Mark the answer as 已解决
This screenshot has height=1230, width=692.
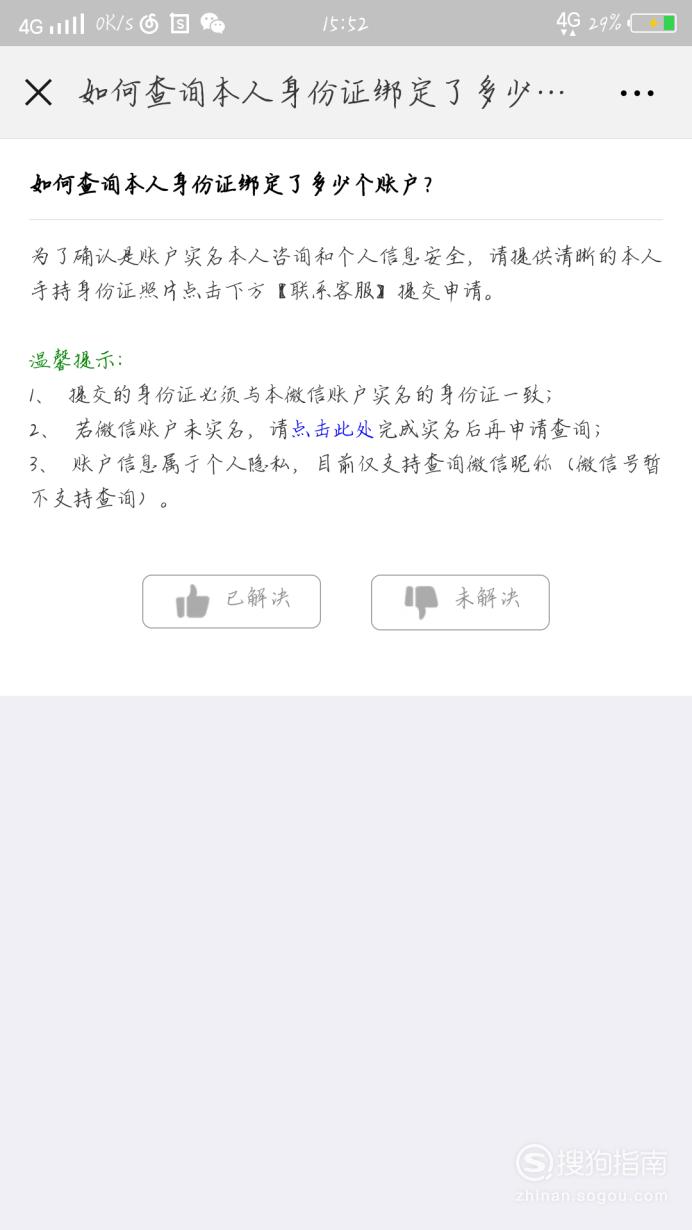click(231, 602)
